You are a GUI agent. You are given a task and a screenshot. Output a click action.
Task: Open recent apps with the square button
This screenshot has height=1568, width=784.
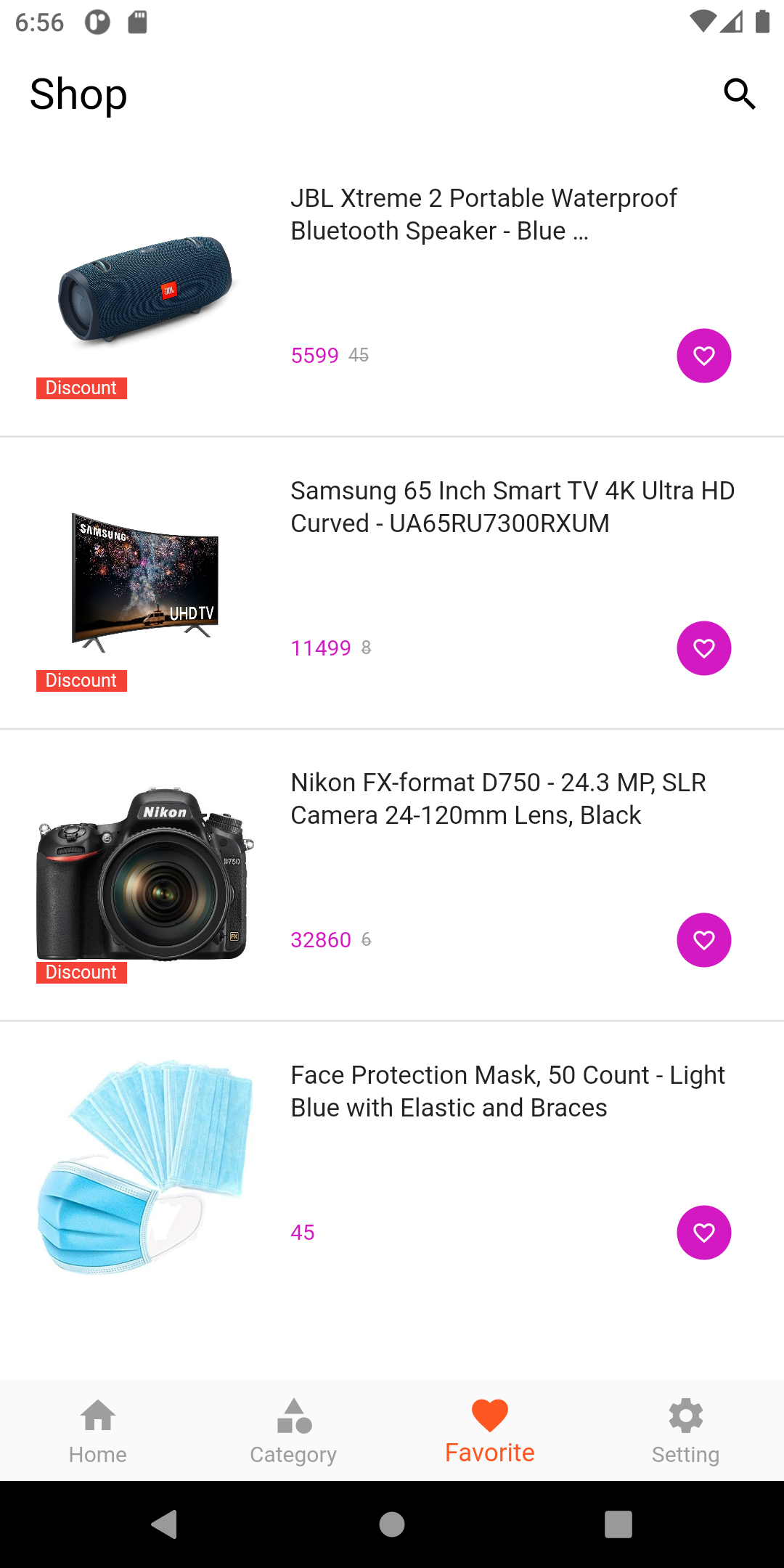tap(618, 1525)
